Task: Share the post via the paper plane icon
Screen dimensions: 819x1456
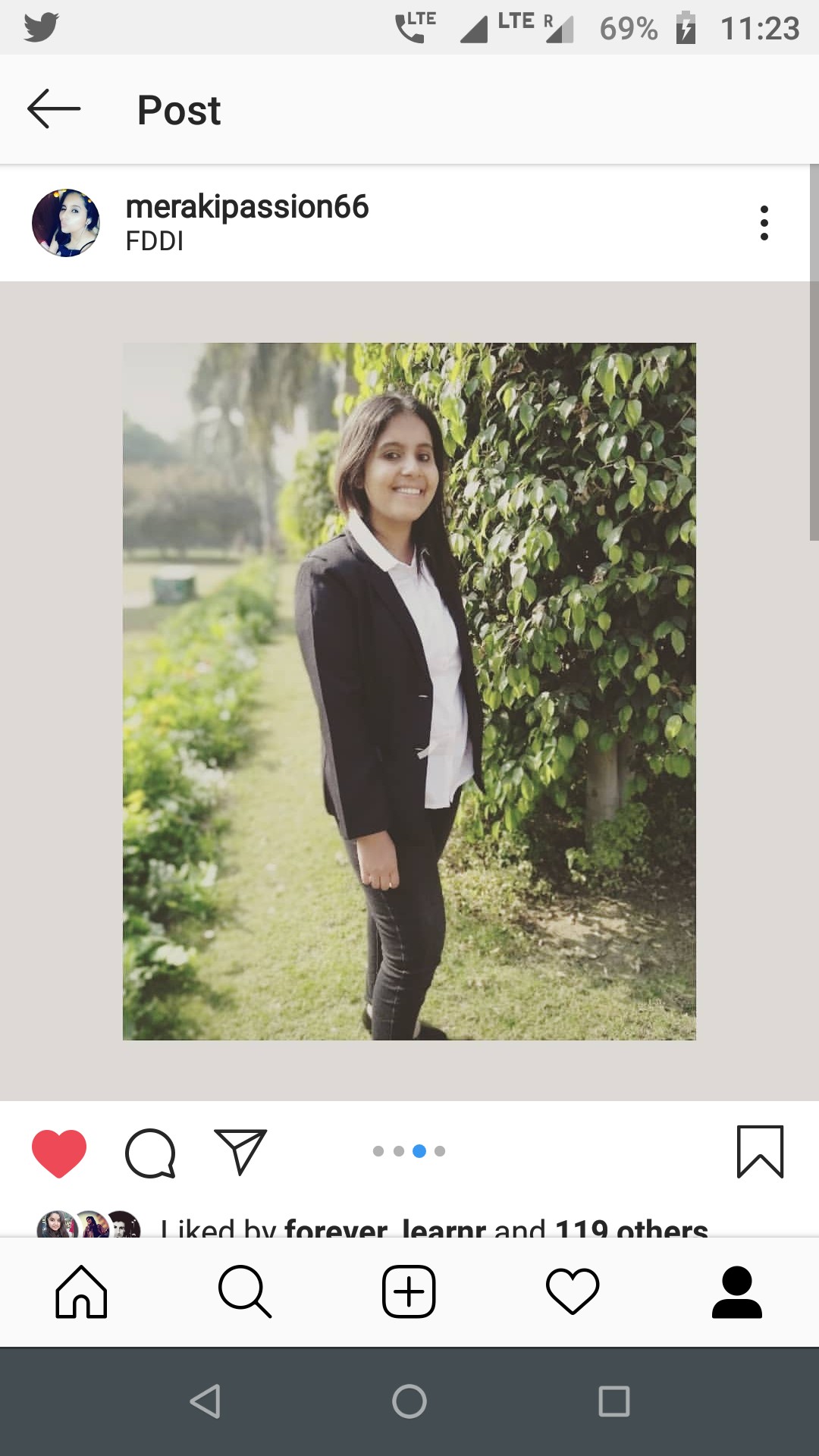Action: [x=240, y=1152]
